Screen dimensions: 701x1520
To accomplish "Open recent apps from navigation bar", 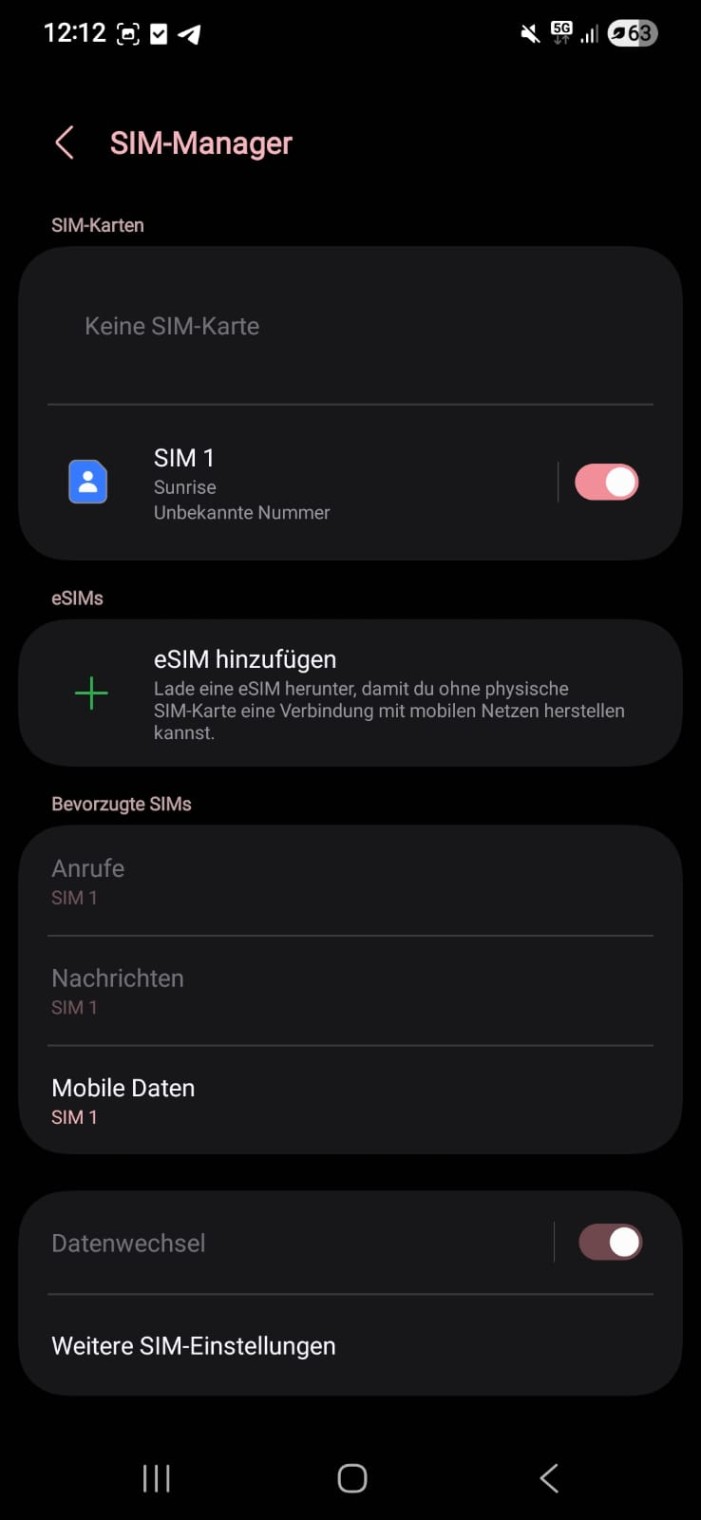I will coord(156,1478).
